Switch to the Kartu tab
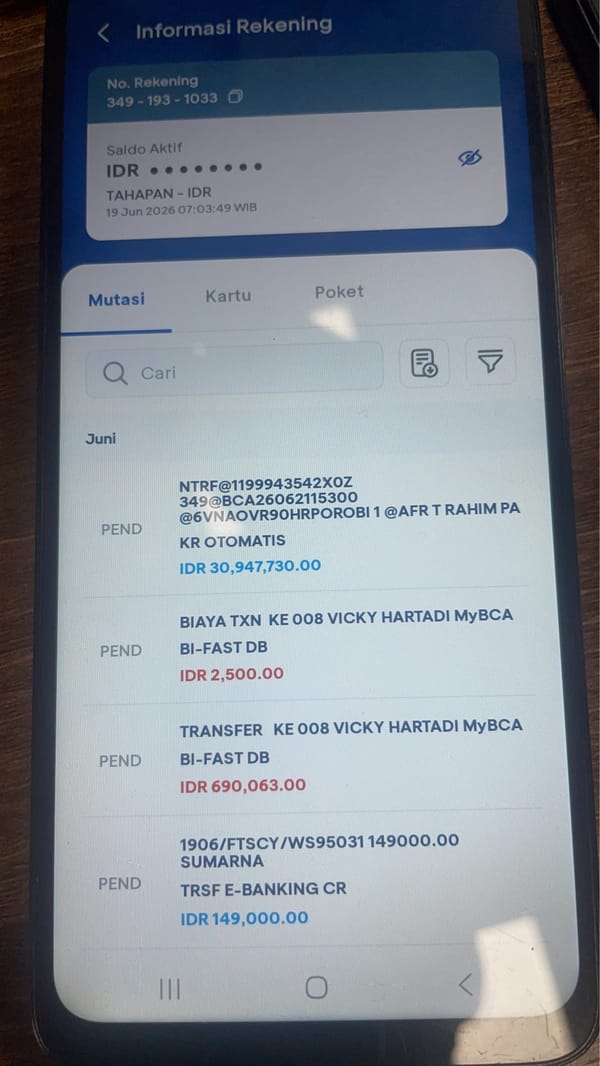 [x=228, y=296]
